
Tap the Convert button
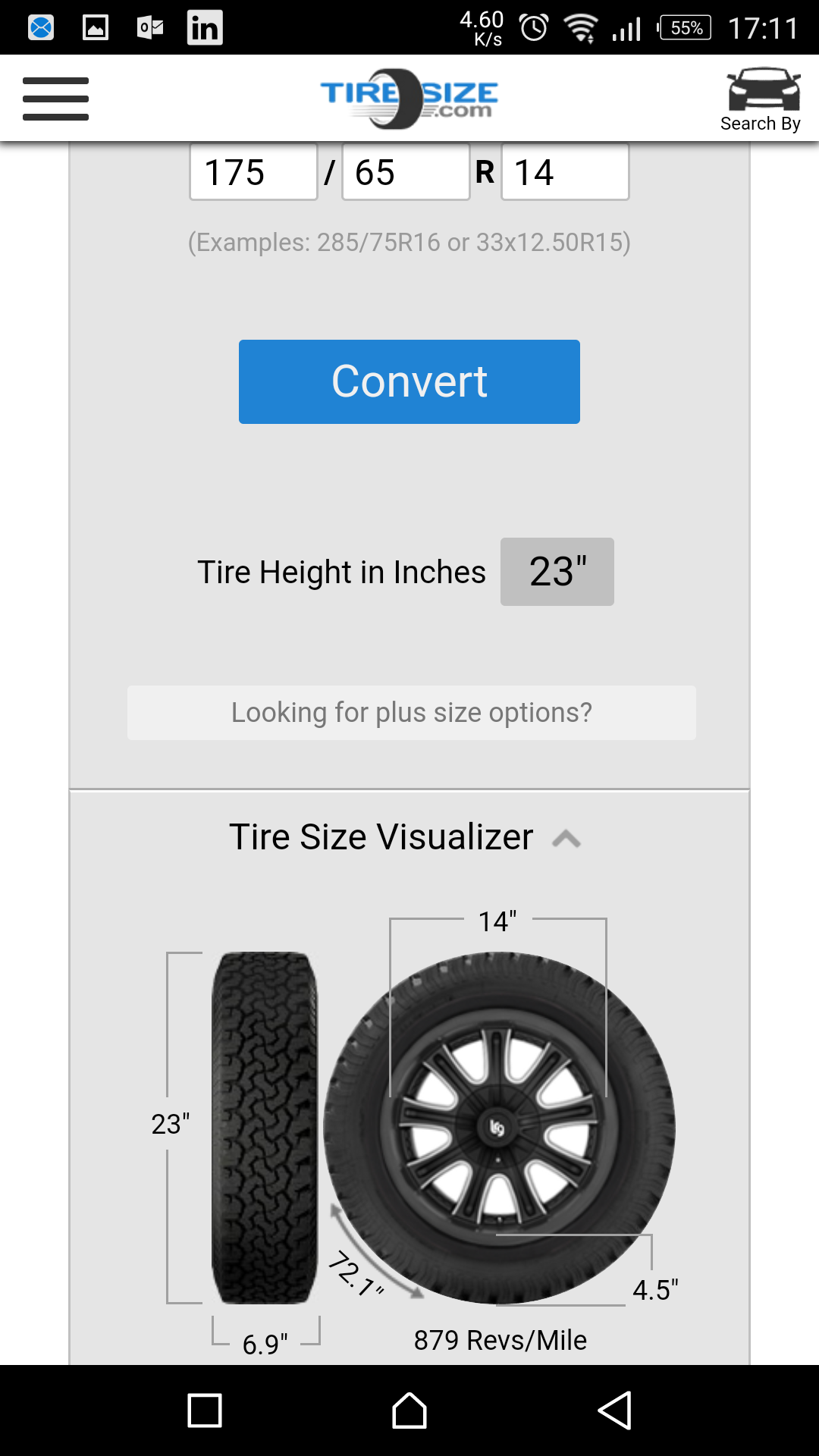[x=409, y=381]
